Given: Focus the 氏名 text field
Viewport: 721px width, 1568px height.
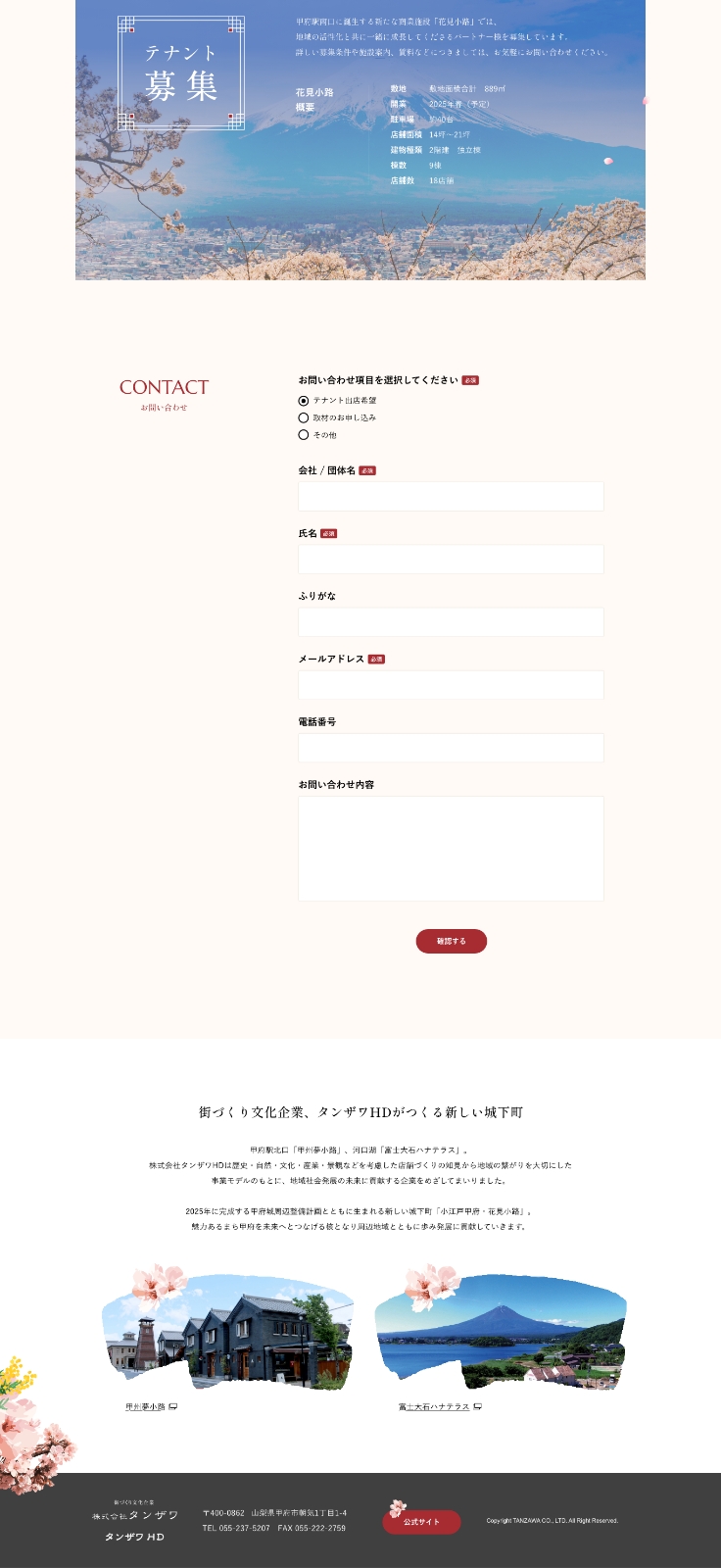Looking at the screenshot, I should (451, 560).
